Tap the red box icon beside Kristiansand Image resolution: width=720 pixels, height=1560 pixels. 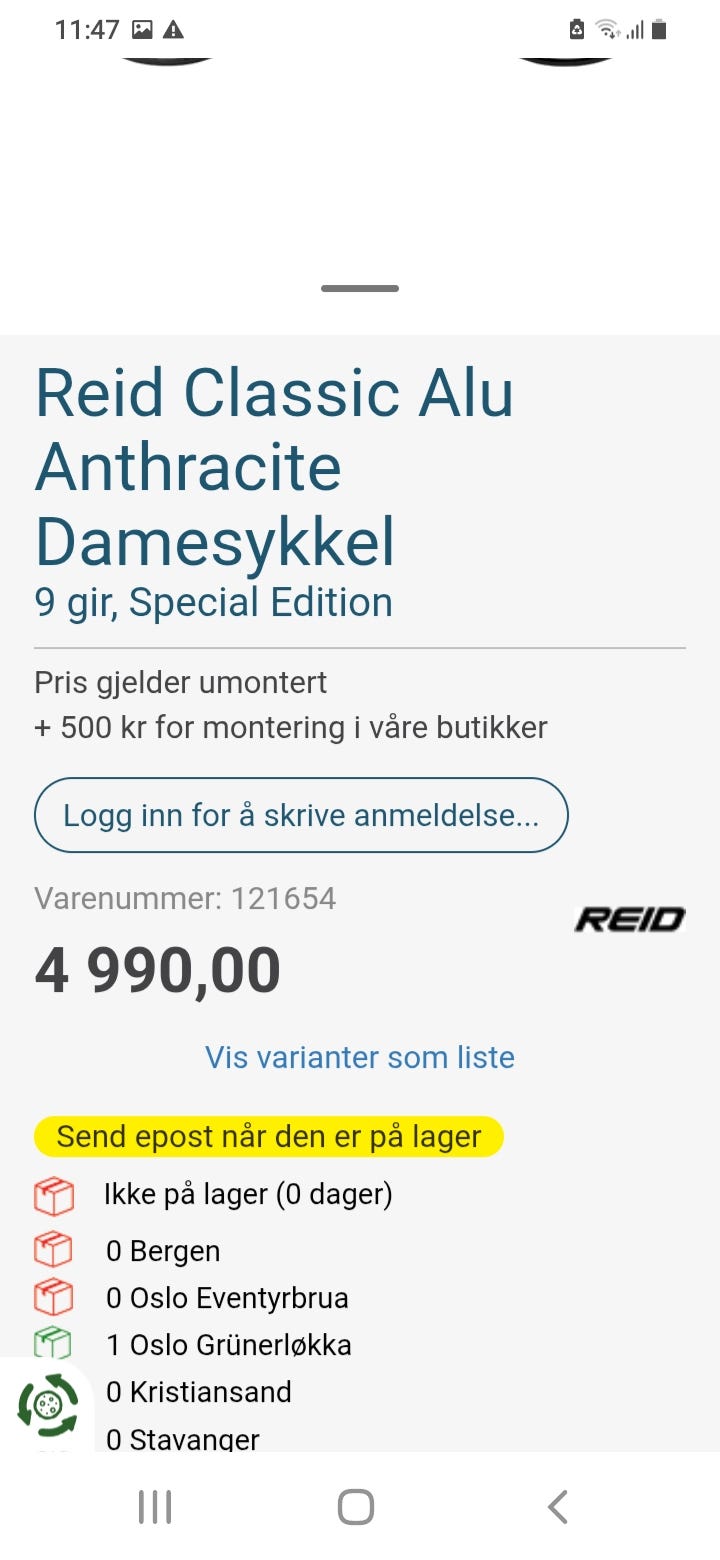(54, 1391)
